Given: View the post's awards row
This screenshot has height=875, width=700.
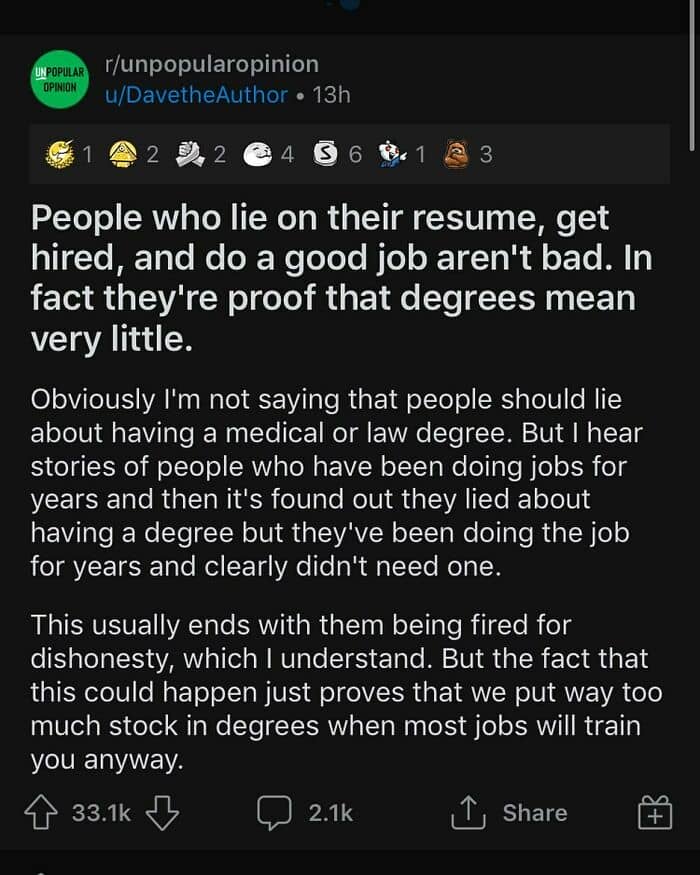Looking at the screenshot, I should 349,154.
